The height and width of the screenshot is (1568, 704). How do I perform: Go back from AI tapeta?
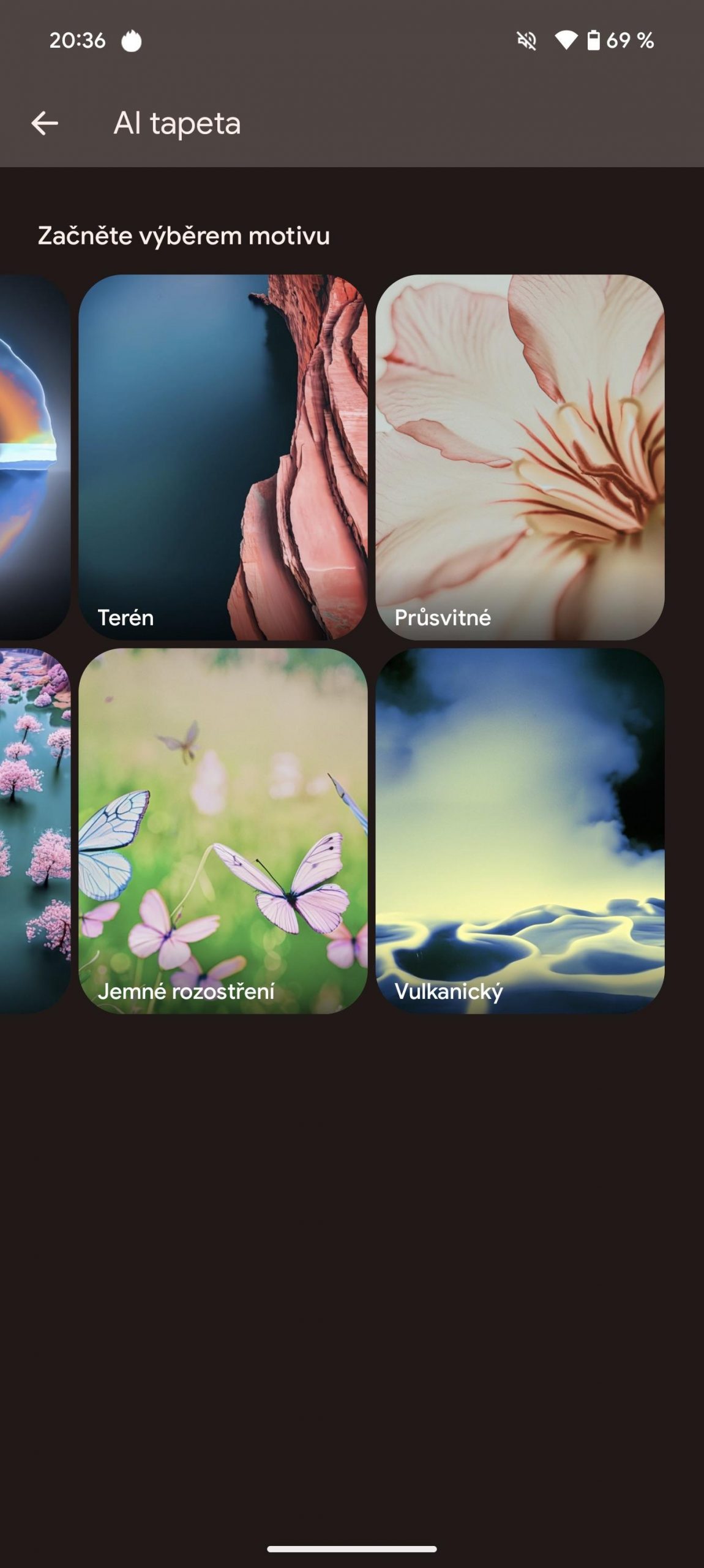pyautogui.click(x=45, y=123)
